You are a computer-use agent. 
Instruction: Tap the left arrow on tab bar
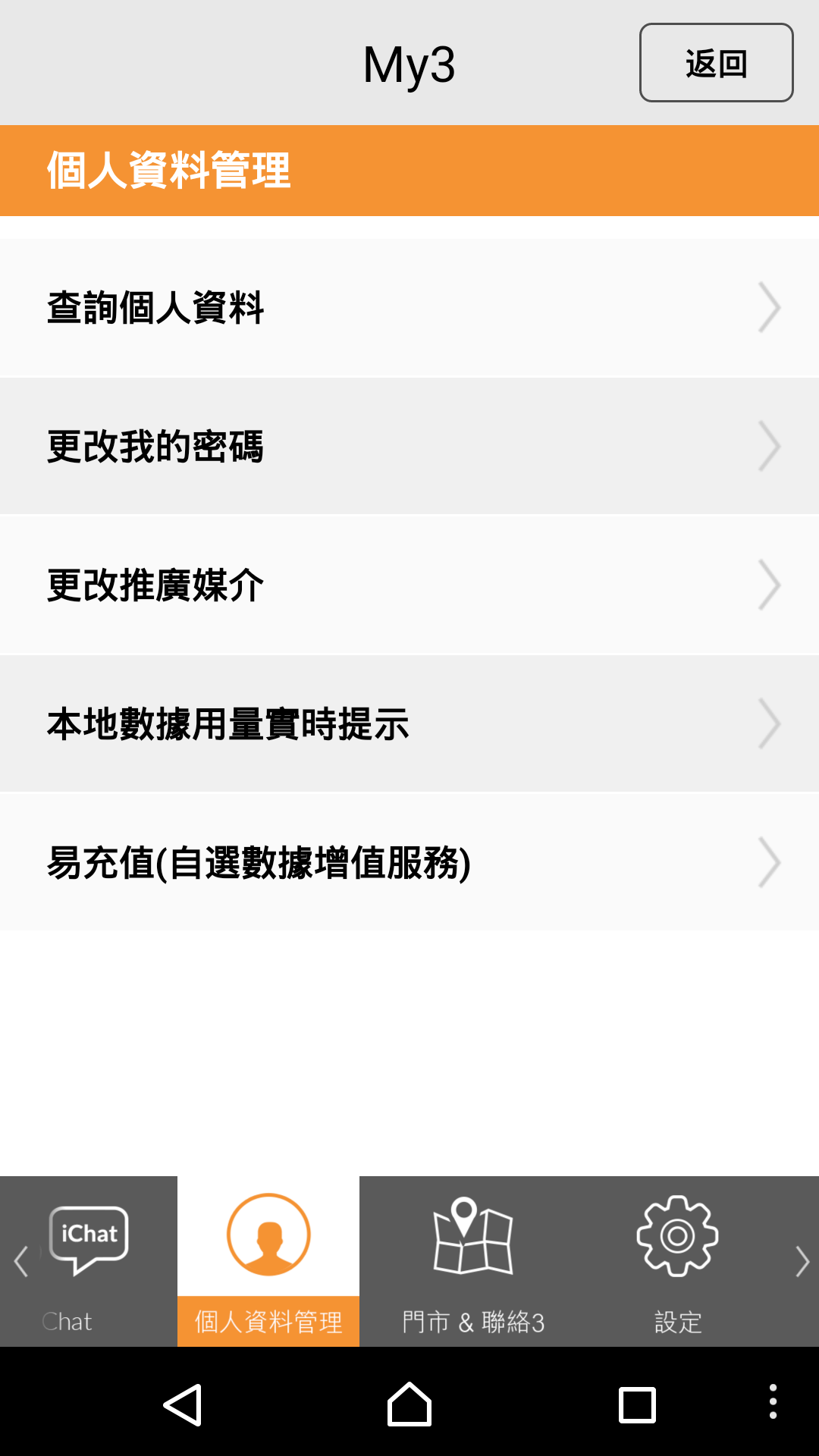[x=20, y=1261]
